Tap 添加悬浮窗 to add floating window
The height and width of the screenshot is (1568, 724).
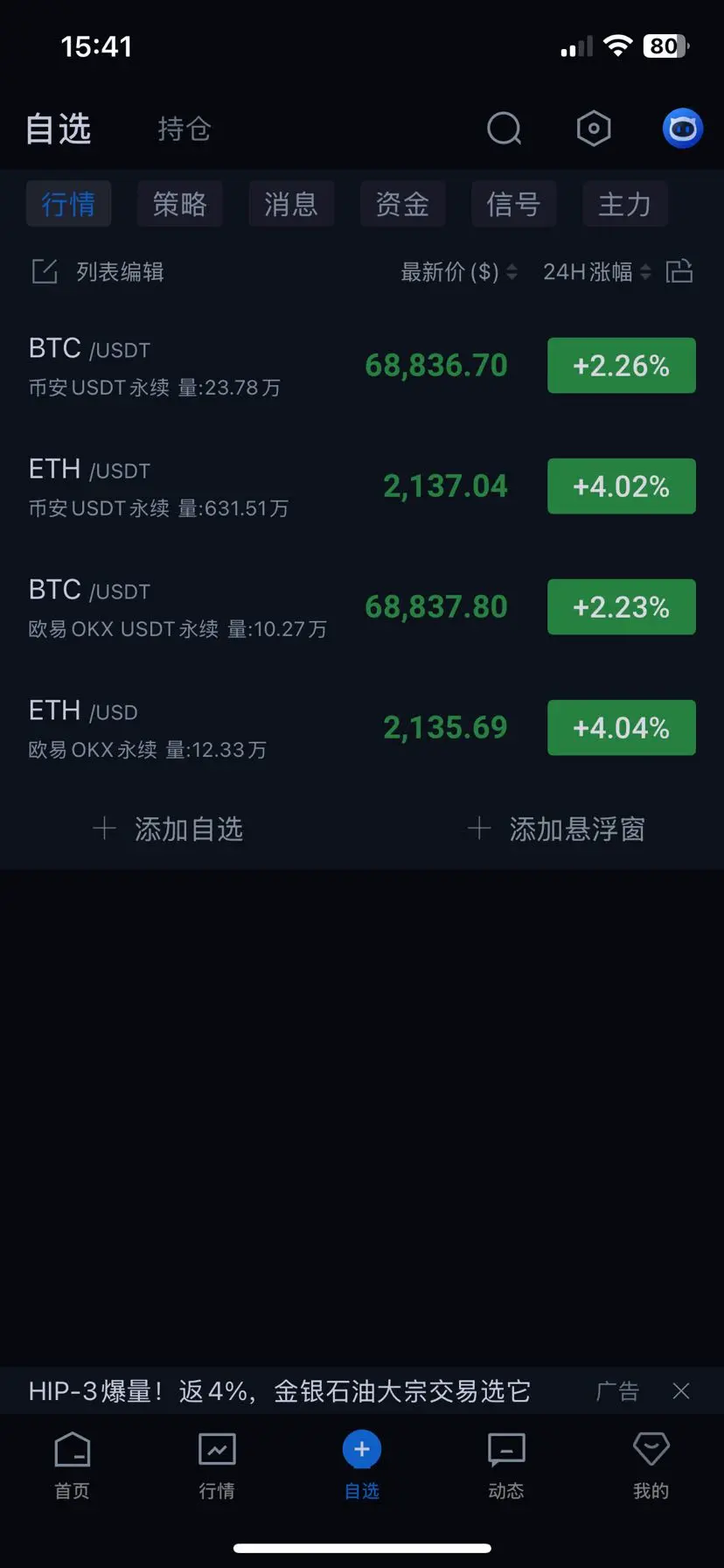click(557, 829)
